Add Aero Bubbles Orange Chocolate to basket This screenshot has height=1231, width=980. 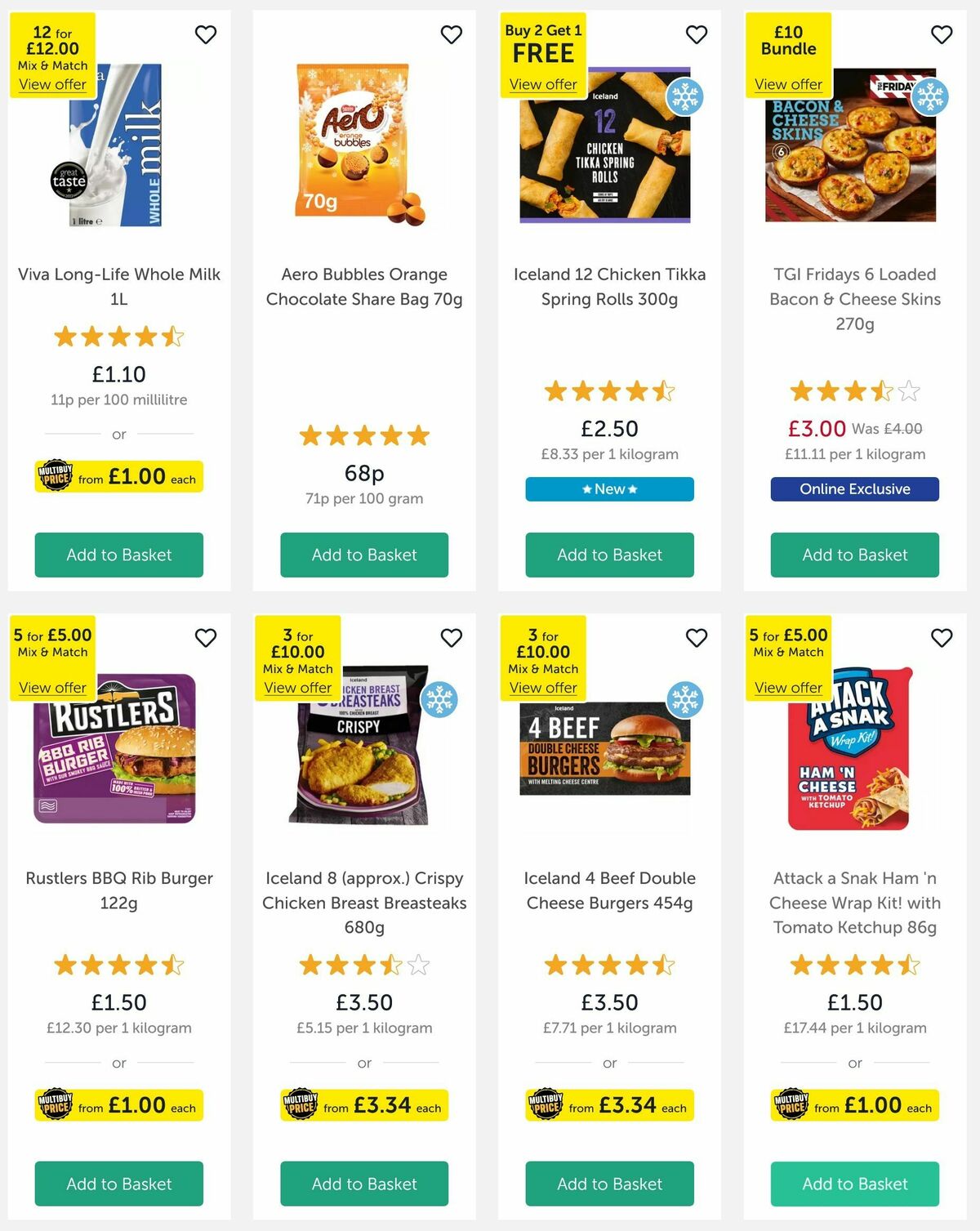click(364, 555)
